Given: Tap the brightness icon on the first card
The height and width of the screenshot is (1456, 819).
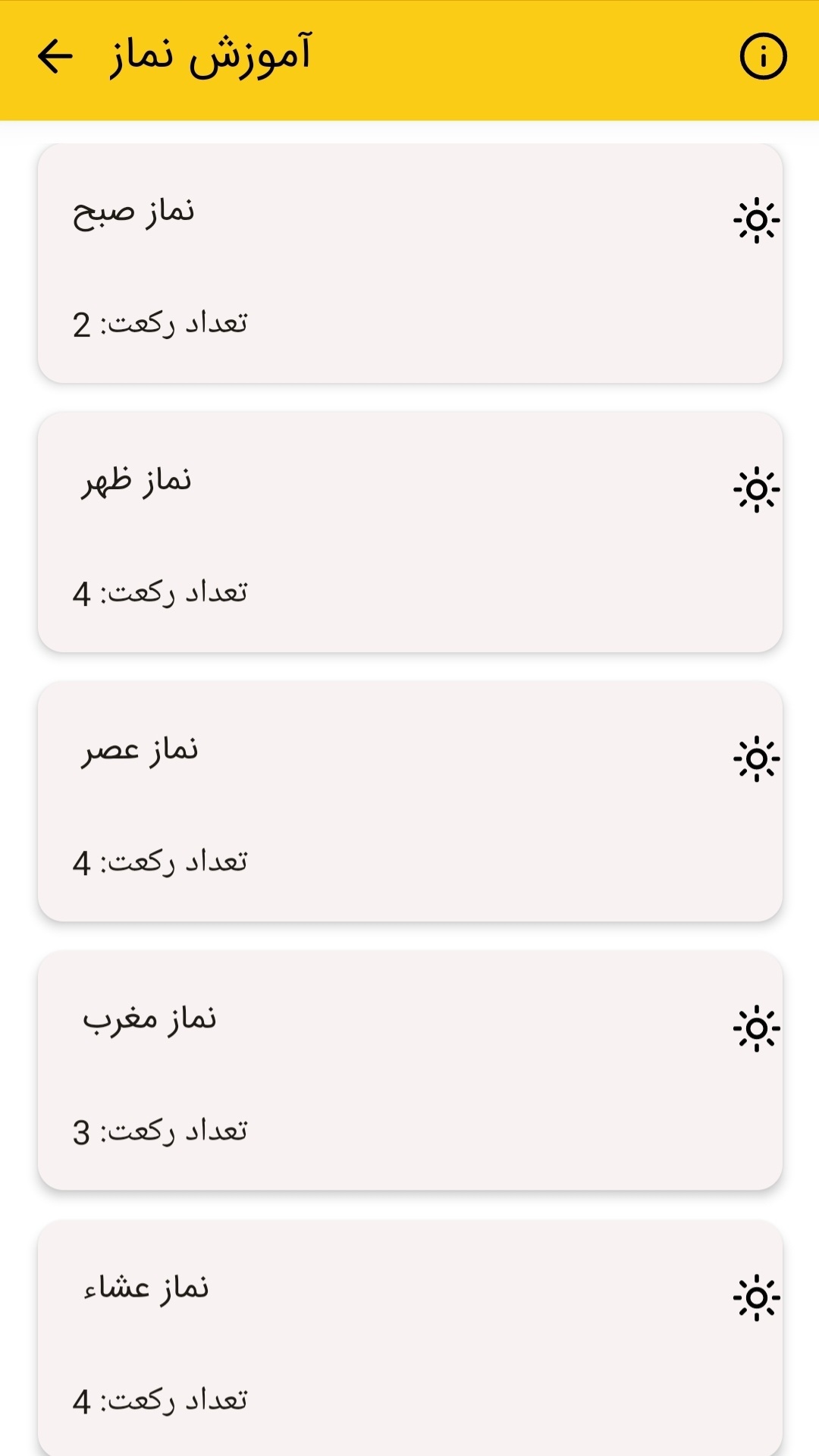Looking at the screenshot, I should (755, 220).
